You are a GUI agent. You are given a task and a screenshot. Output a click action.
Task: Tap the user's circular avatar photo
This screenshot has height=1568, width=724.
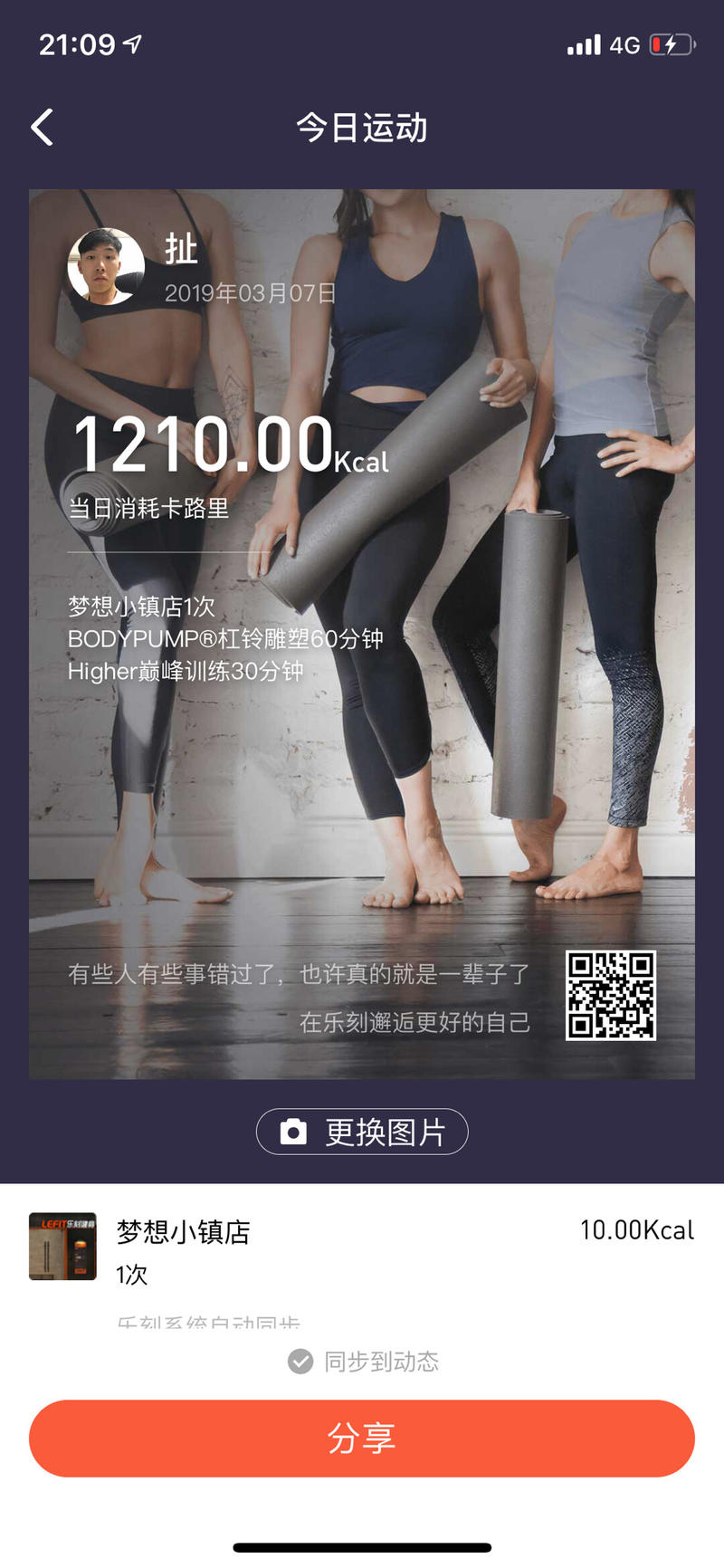point(106,265)
